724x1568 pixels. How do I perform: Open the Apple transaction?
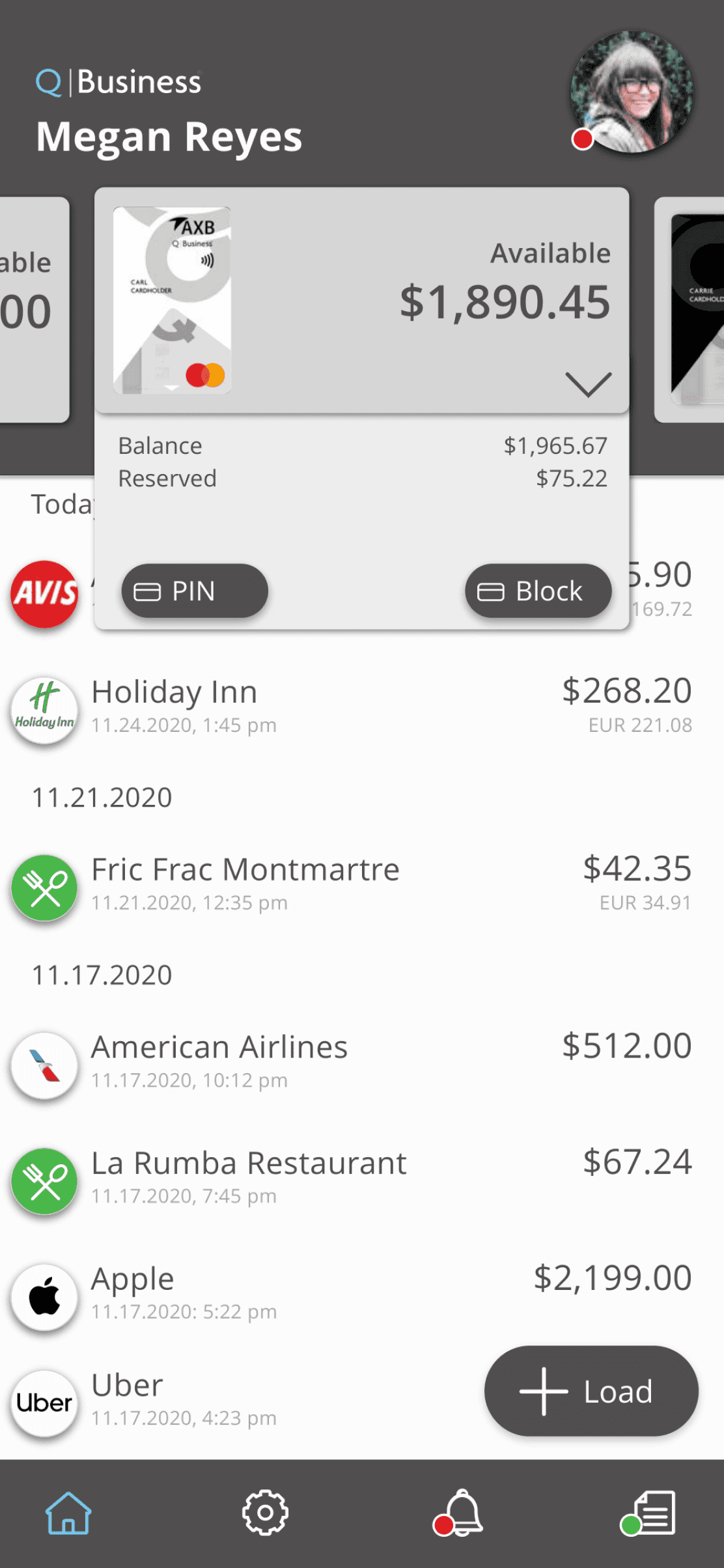pyautogui.click(x=352, y=1293)
